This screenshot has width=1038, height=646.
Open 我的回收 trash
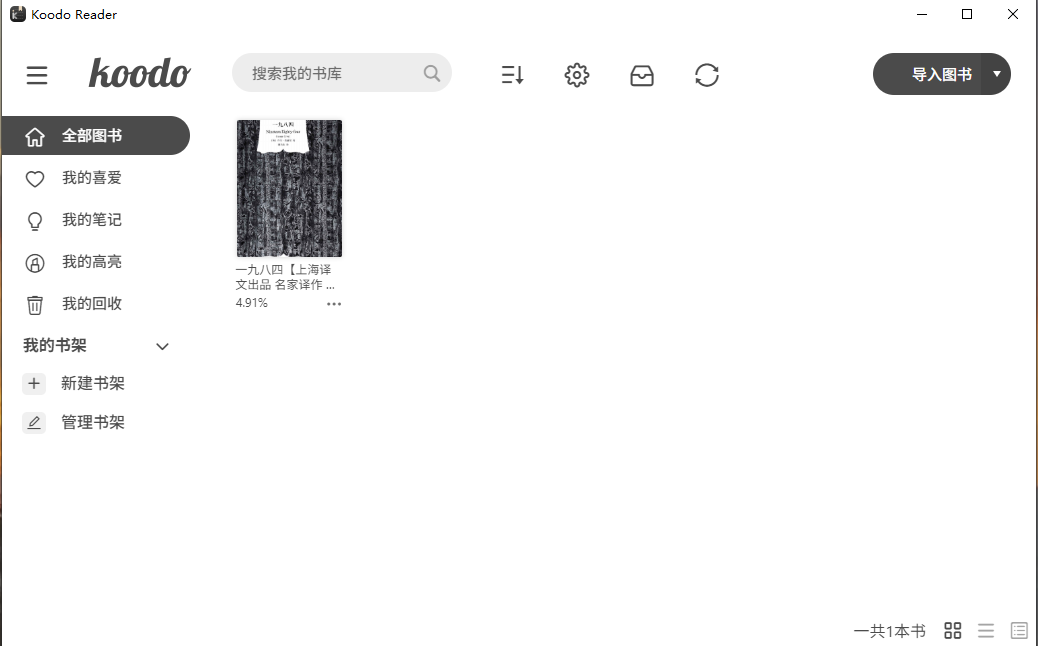(x=91, y=304)
